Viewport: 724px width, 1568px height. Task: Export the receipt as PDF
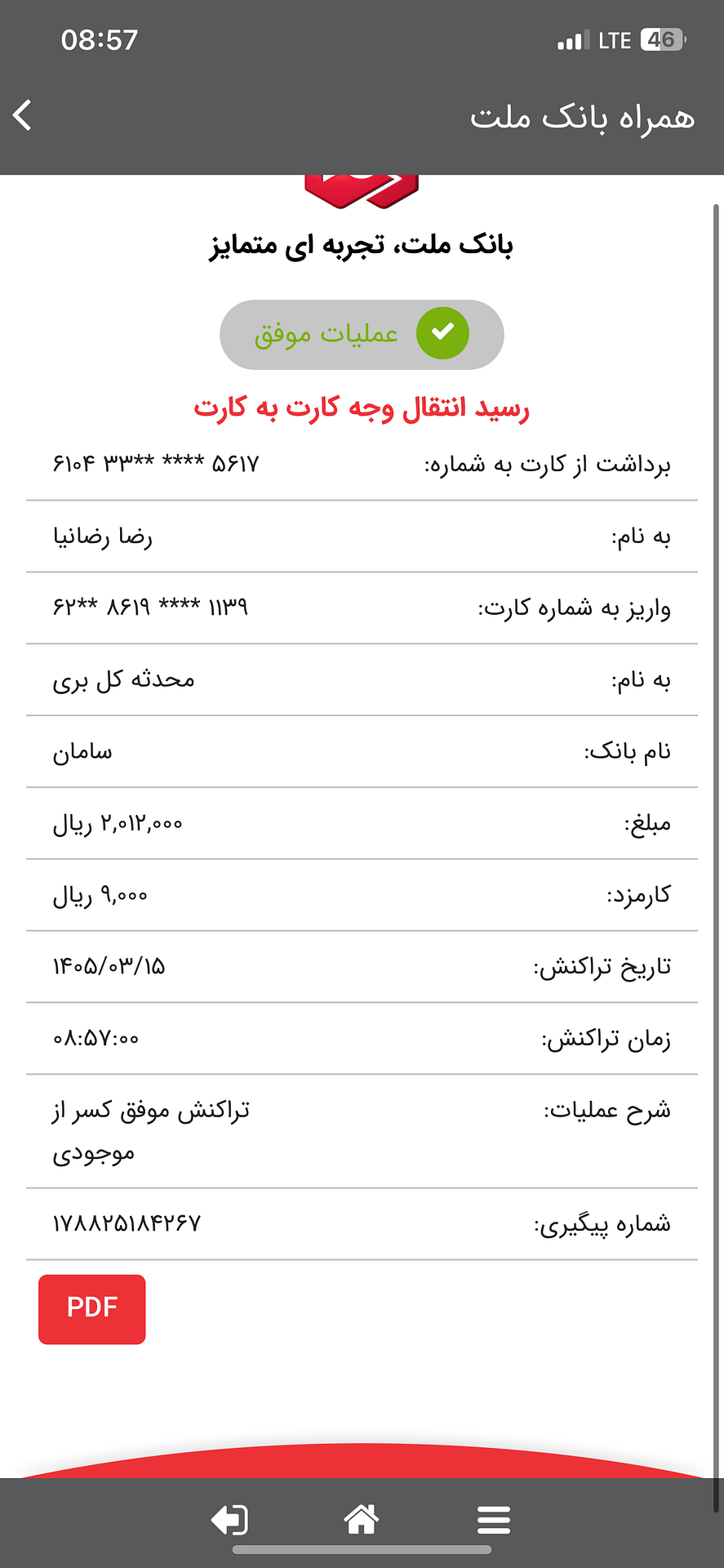coord(92,1309)
